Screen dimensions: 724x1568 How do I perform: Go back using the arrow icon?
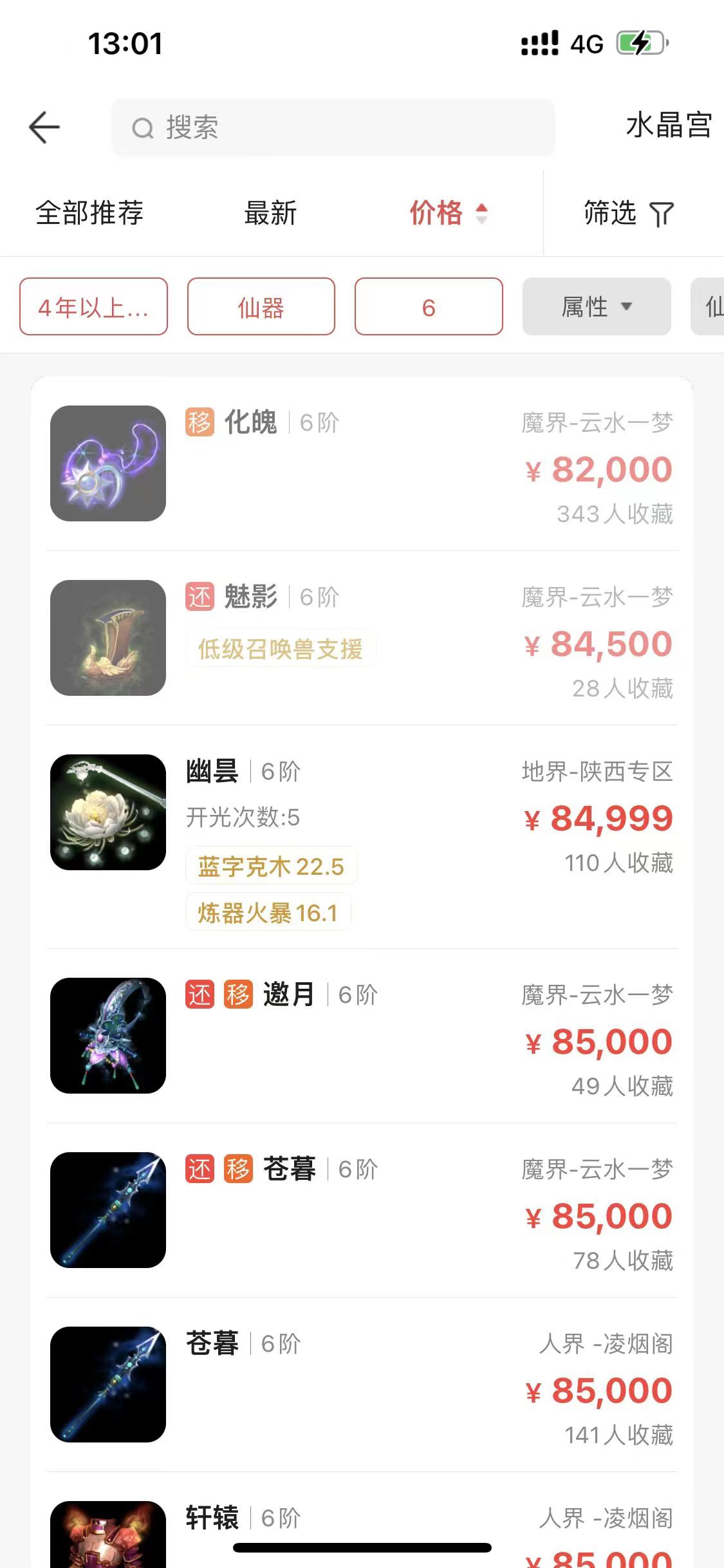tap(44, 127)
